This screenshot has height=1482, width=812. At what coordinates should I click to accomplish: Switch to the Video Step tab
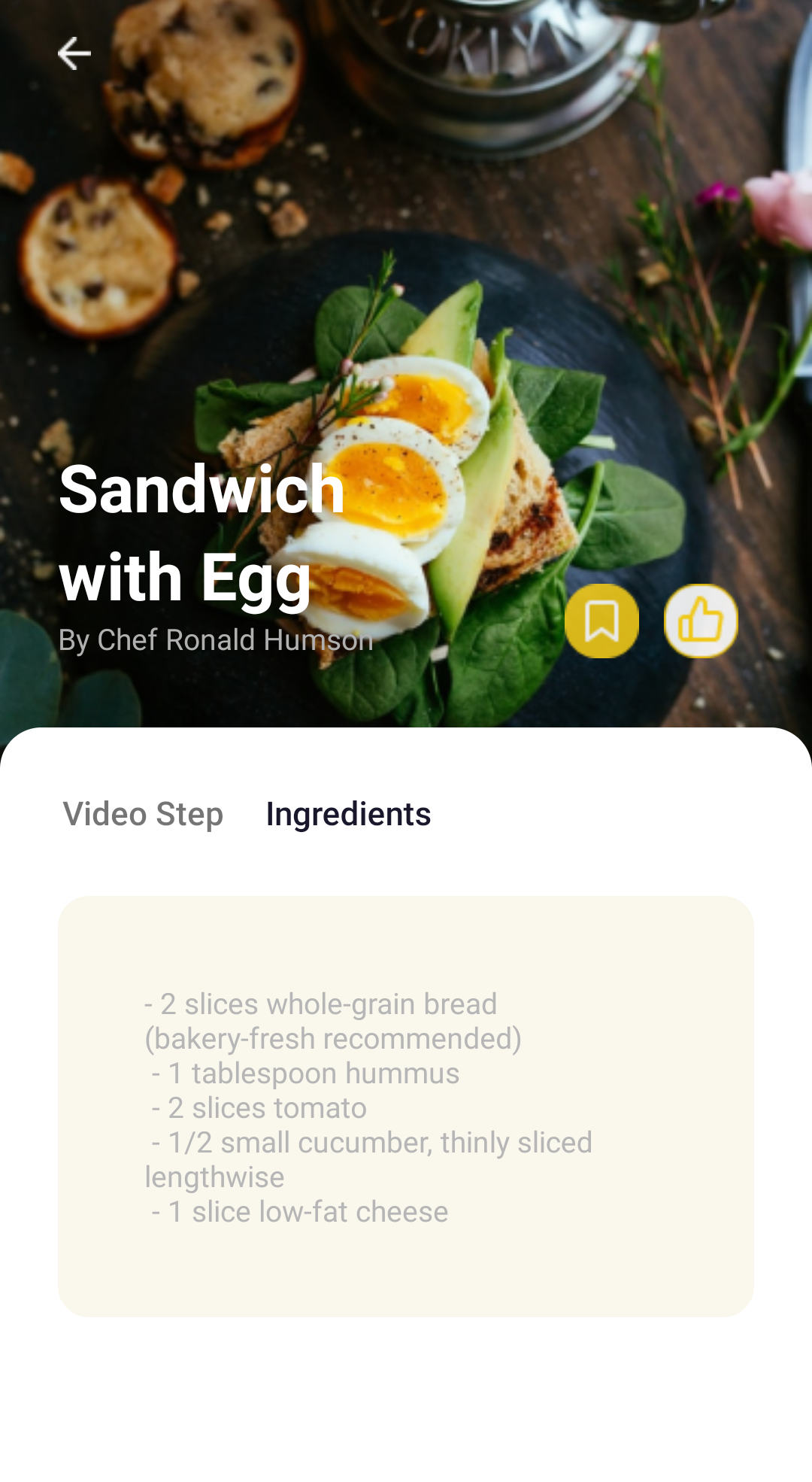(x=143, y=814)
